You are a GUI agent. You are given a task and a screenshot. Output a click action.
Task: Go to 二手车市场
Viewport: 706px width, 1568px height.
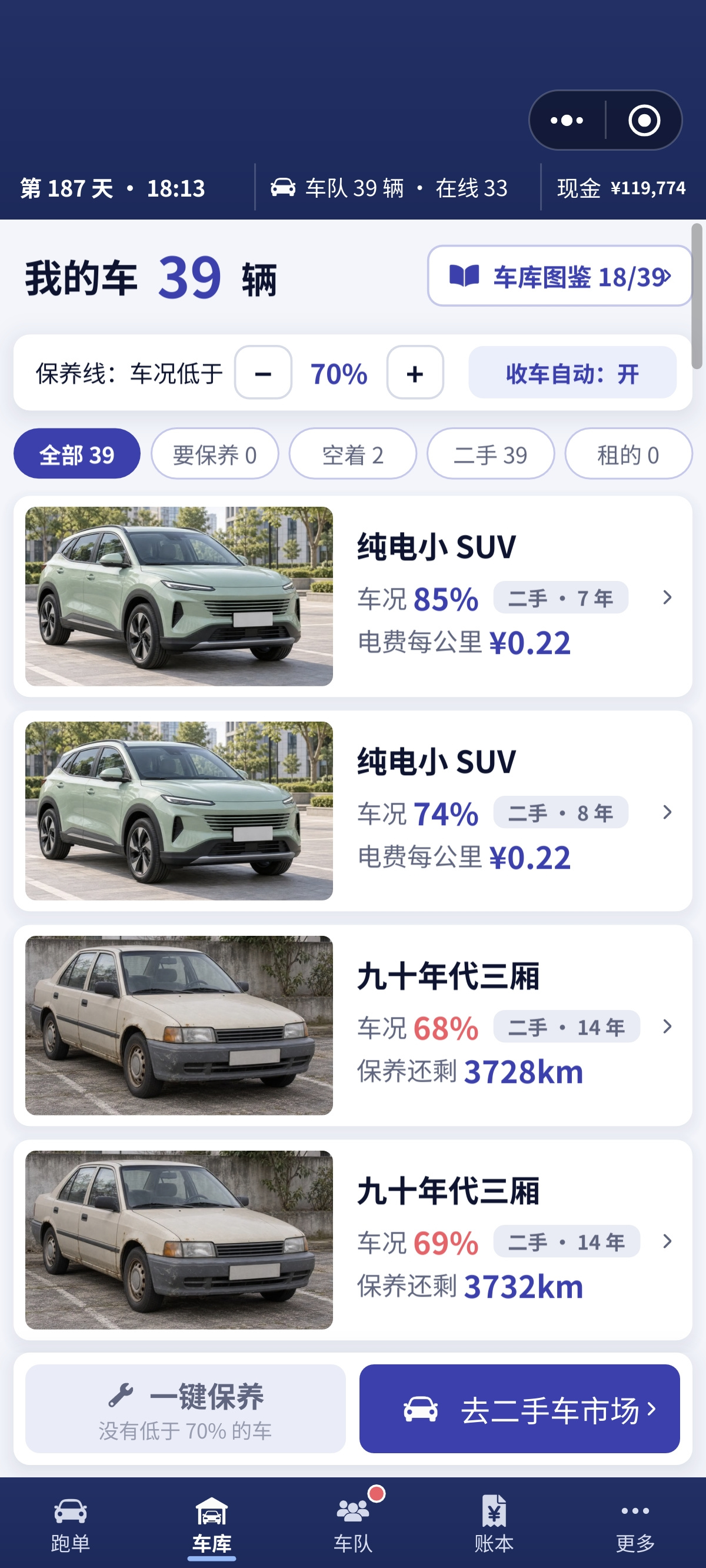(x=519, y=1409)
